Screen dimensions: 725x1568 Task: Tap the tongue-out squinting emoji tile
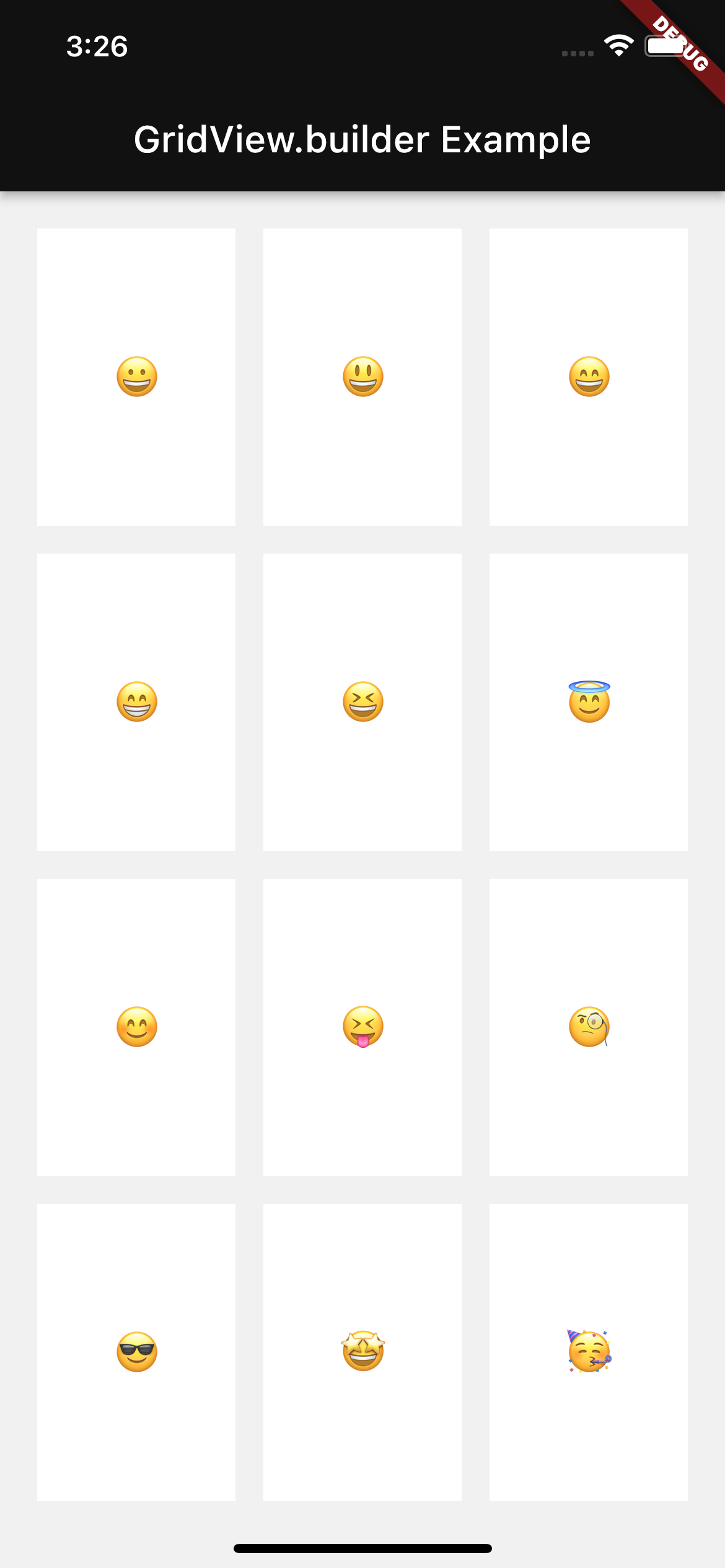(x=362, y=1026)
